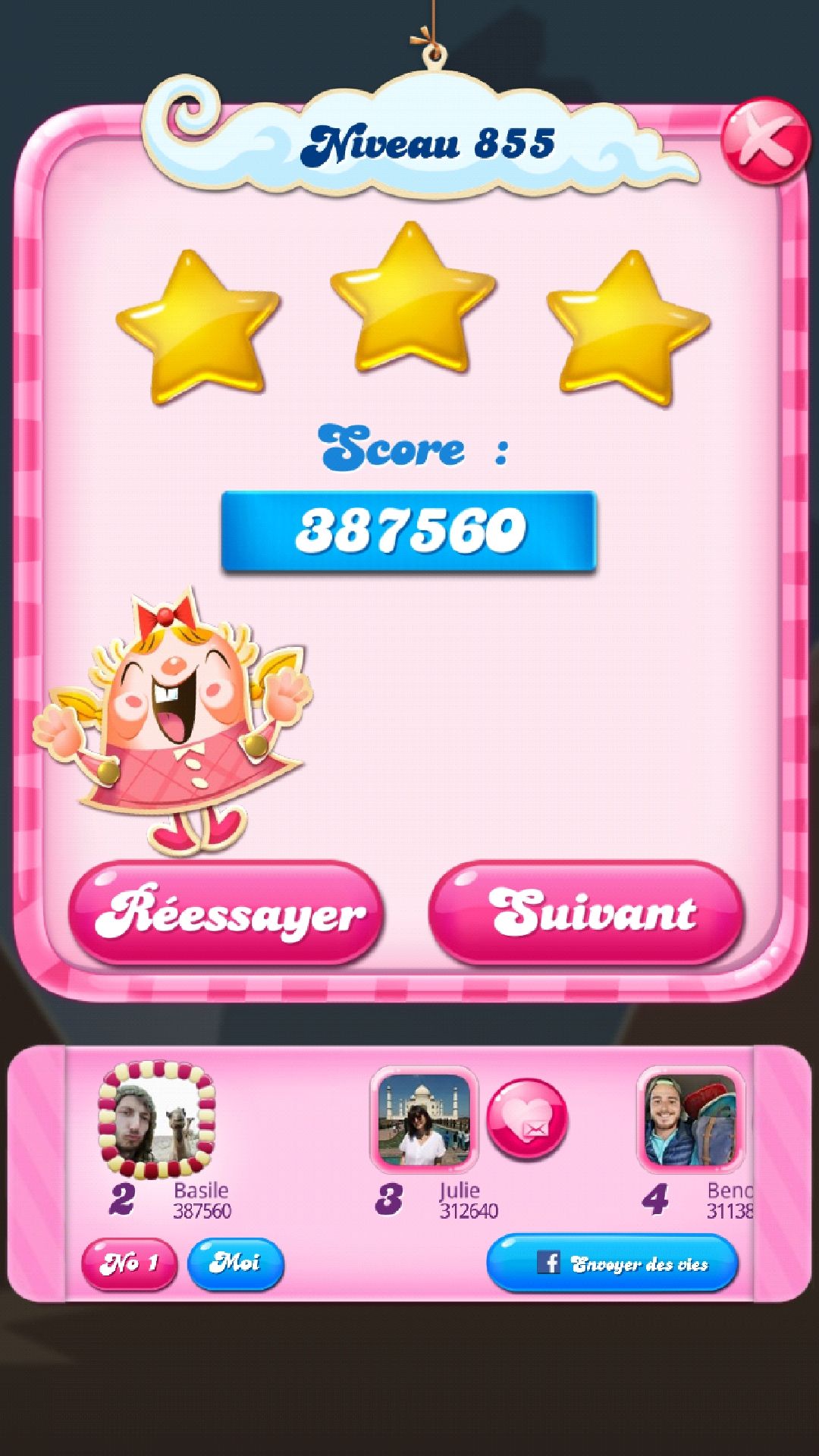Tap Envoyer des vies Facebook button
Screen dimensions: 819x1456
point(612,1263)
